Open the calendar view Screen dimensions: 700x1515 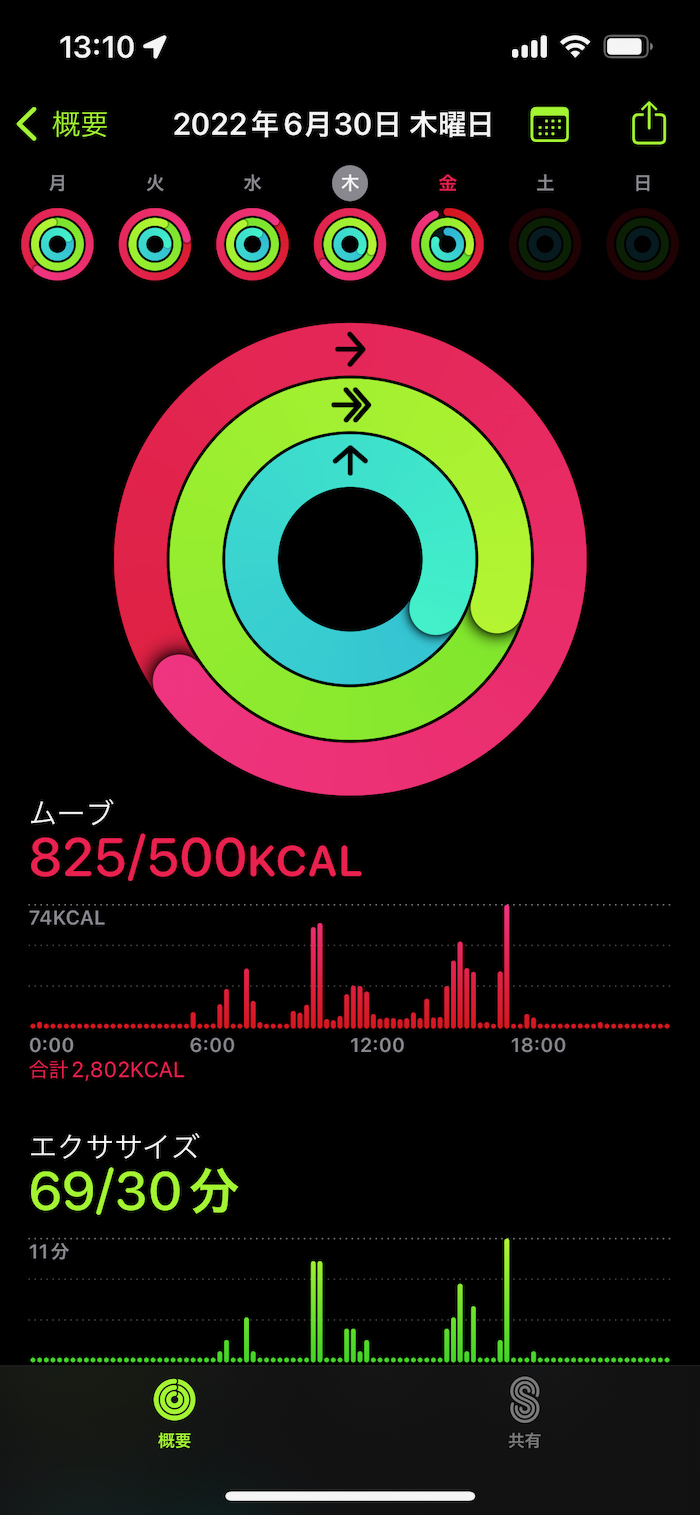tap(549, 125)
